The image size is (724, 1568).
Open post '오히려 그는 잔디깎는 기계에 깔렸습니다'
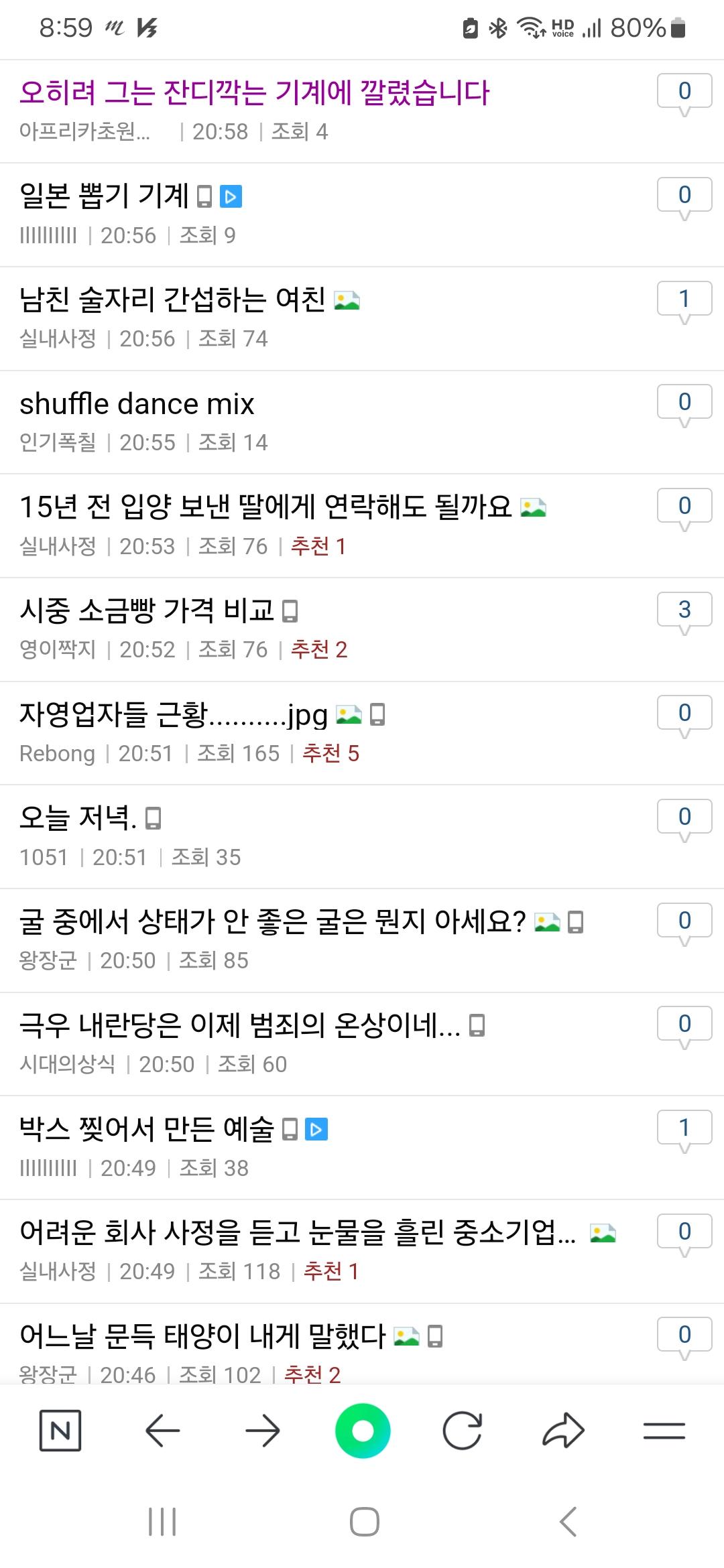pyautogui.click(x=255, y=92)
